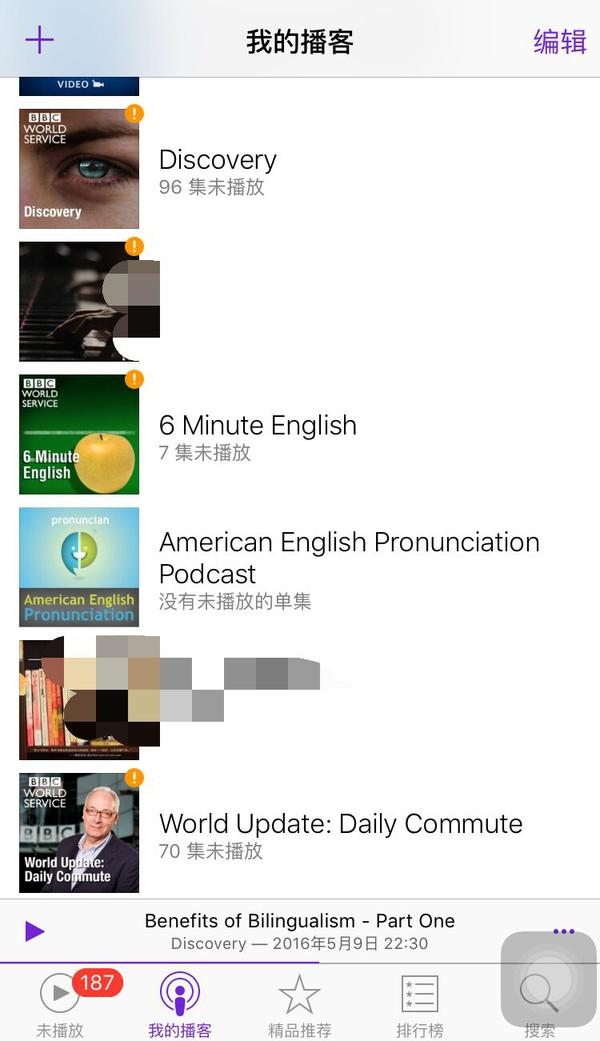Select the 我的播客 tab
The height and width of the screenshot is (1041, 600).
pos(180,1003)
